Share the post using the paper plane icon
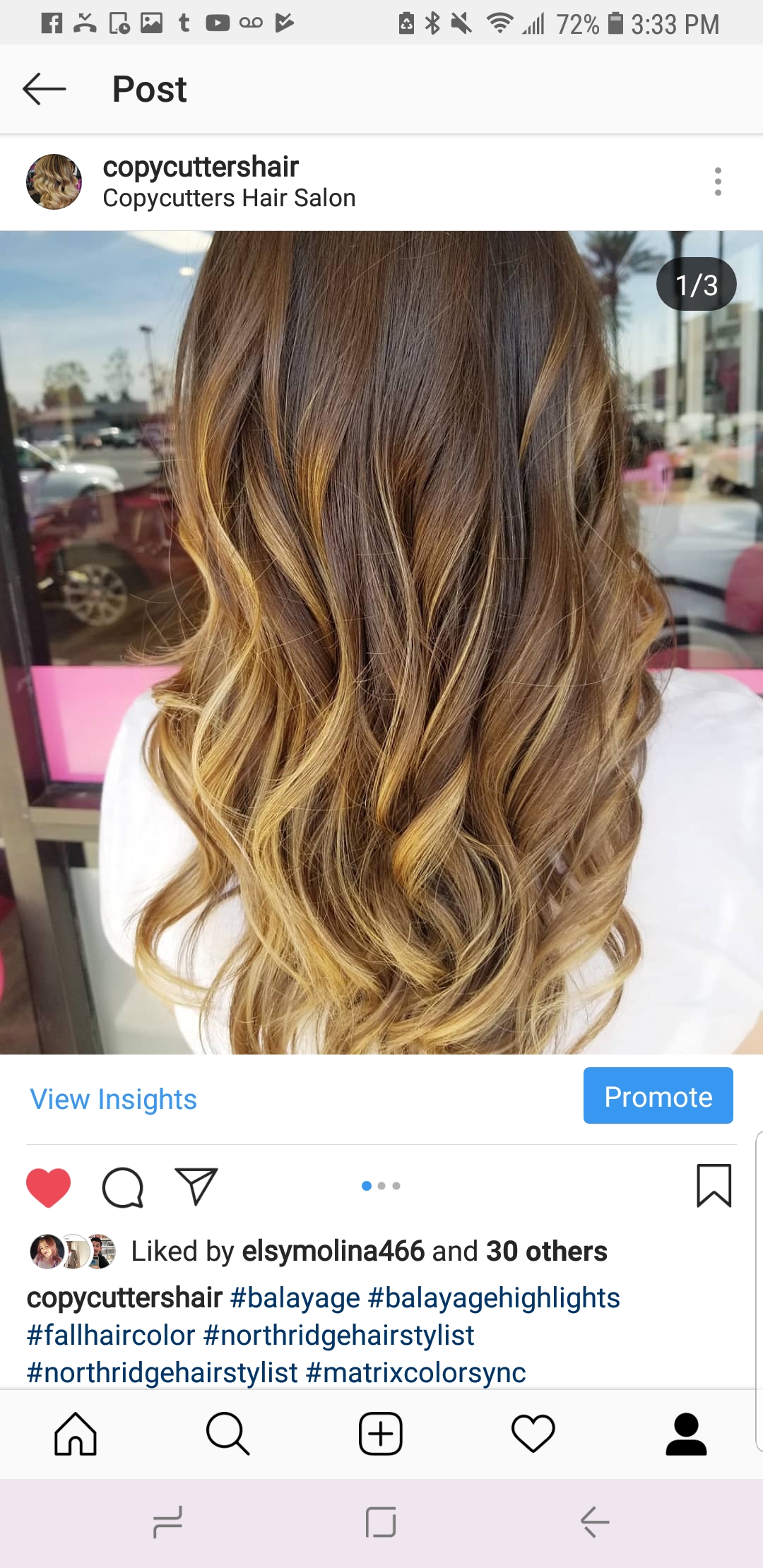Viewport: 763px width, 1568px height. tap(196, 1187)
